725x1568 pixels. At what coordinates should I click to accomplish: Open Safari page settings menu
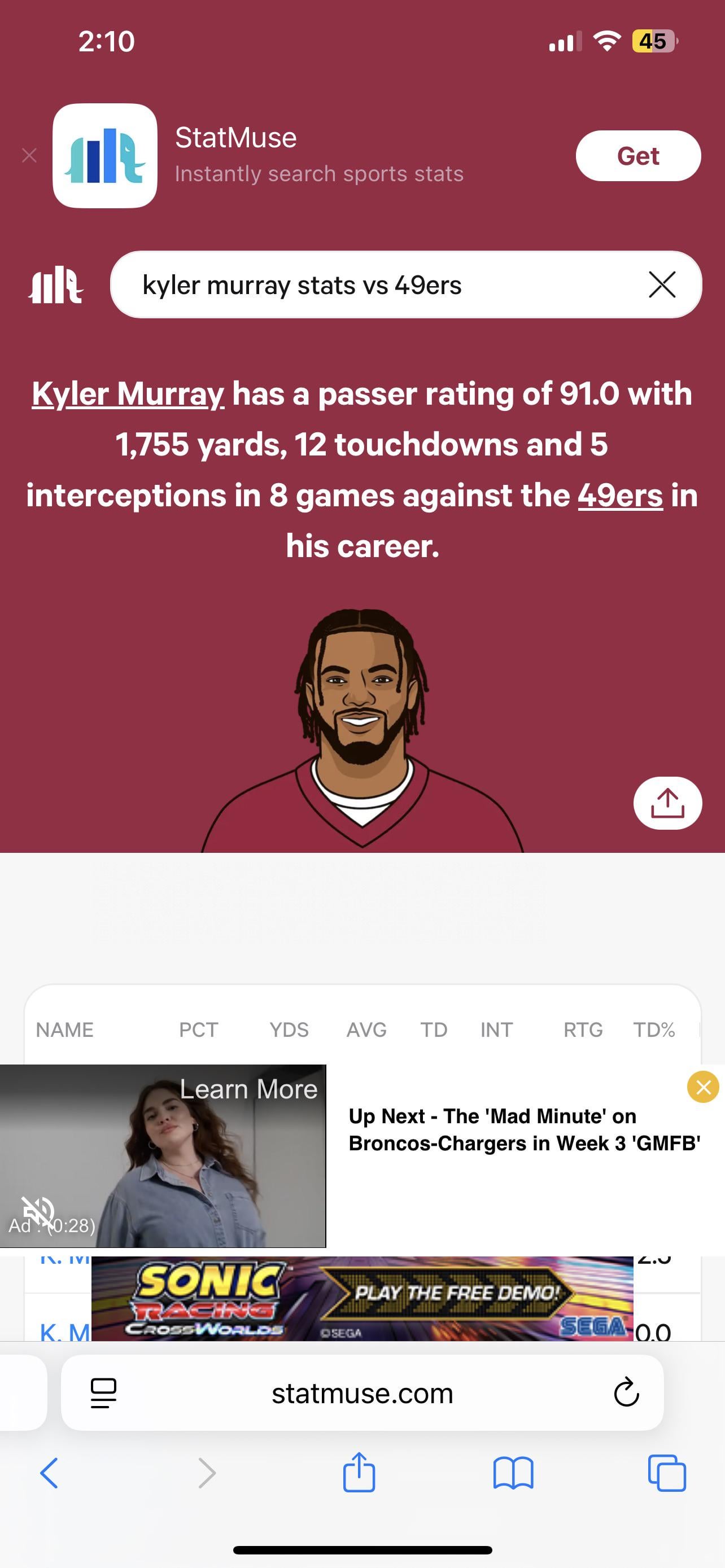pos(103,1393)
